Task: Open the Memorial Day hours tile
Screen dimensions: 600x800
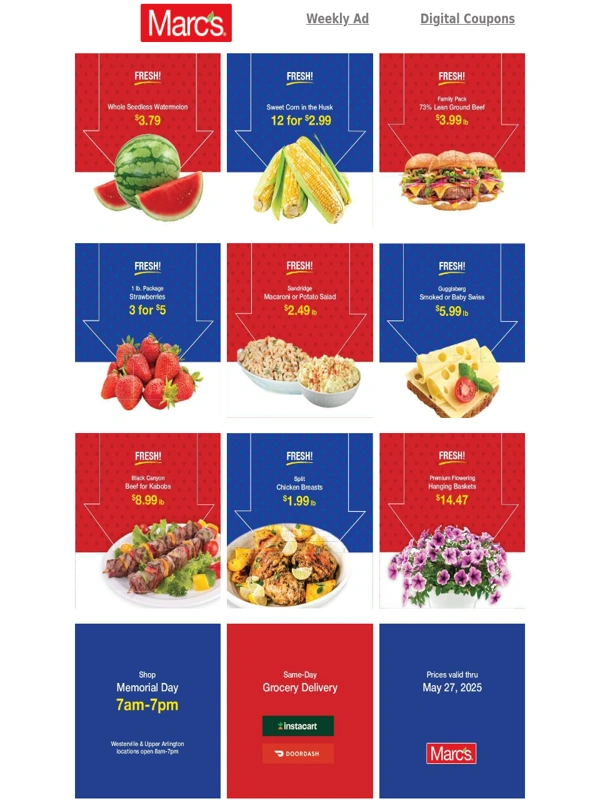Action: coord(148,710)
